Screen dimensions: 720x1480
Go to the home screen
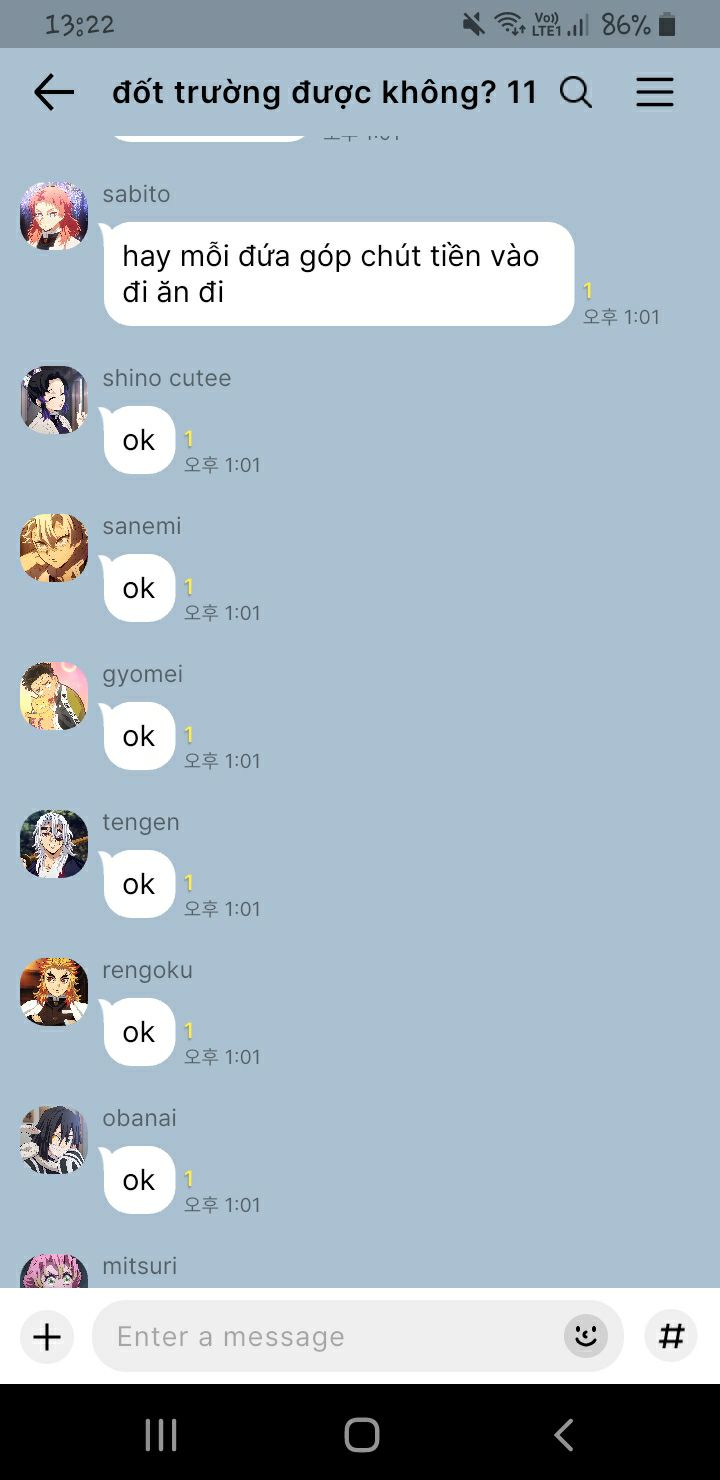(x=361, y=1435)
